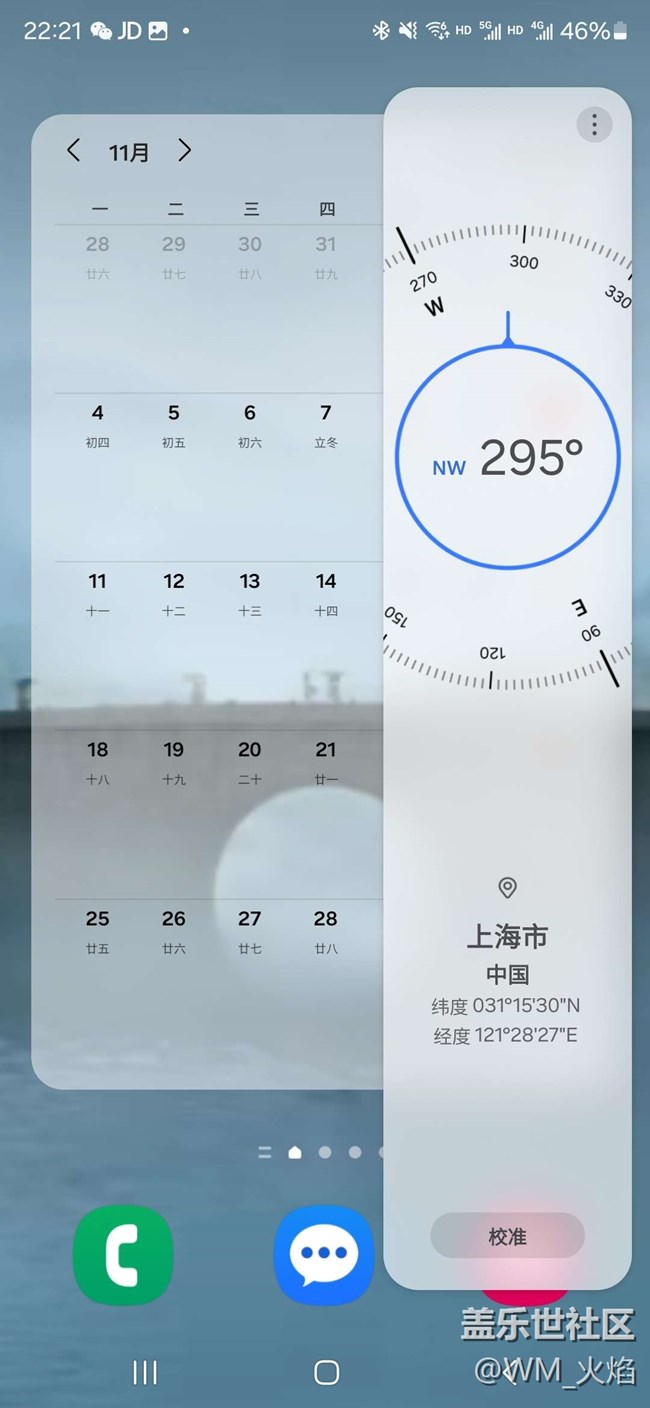The width and height of the screenshot is (650, 1408).
Task: Tap the system home button
Action: point(326,1373)
